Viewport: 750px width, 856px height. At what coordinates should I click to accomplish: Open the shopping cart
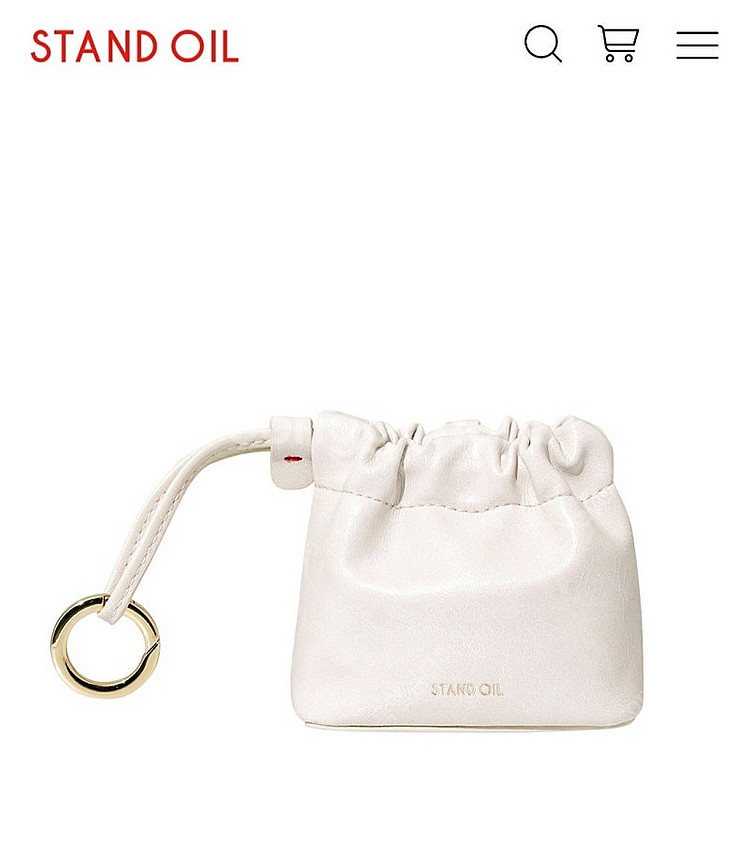coord(618,44)
